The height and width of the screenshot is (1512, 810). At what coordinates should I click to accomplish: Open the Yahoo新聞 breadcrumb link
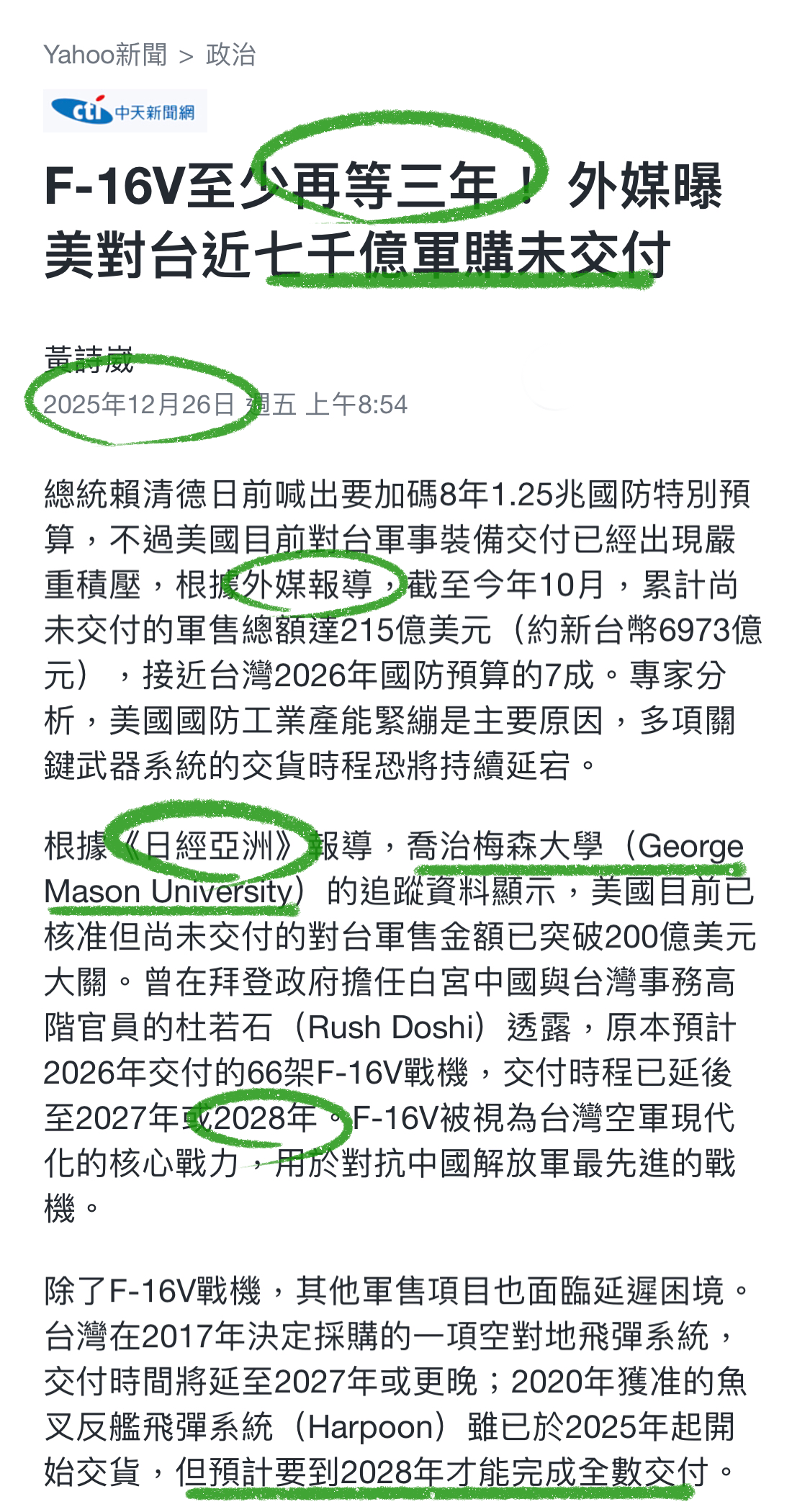[x=105, y=55]
